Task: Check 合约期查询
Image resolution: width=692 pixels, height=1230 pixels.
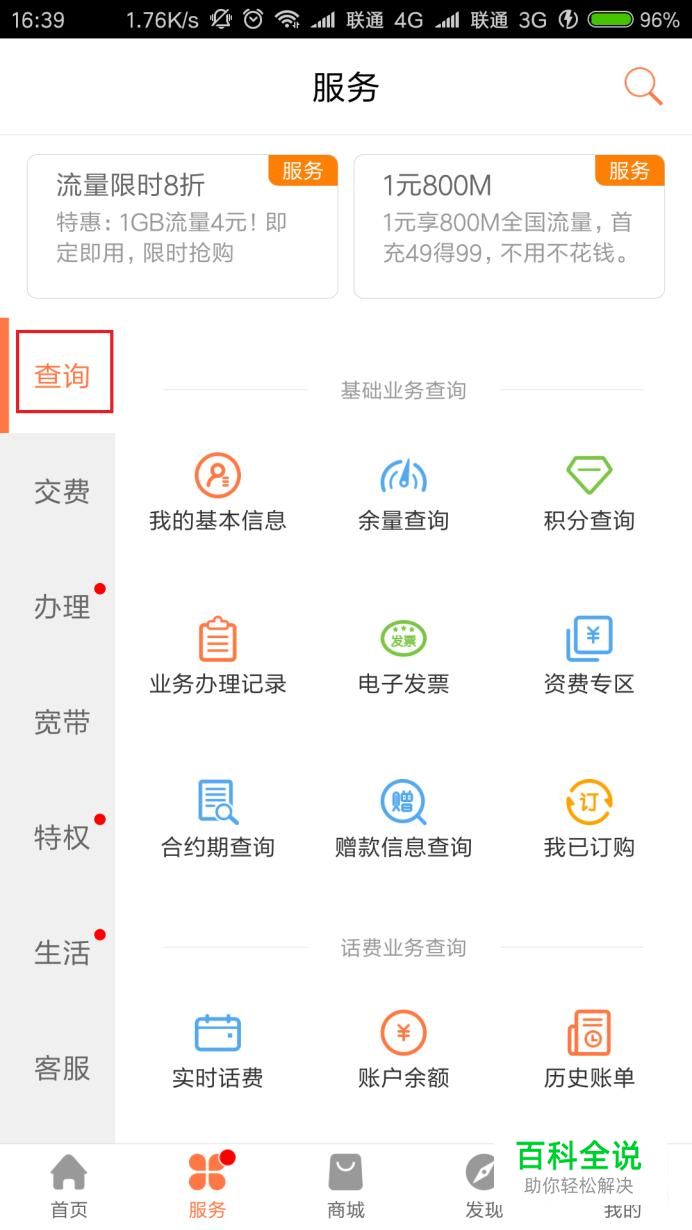Action: [x=218, y=819]
